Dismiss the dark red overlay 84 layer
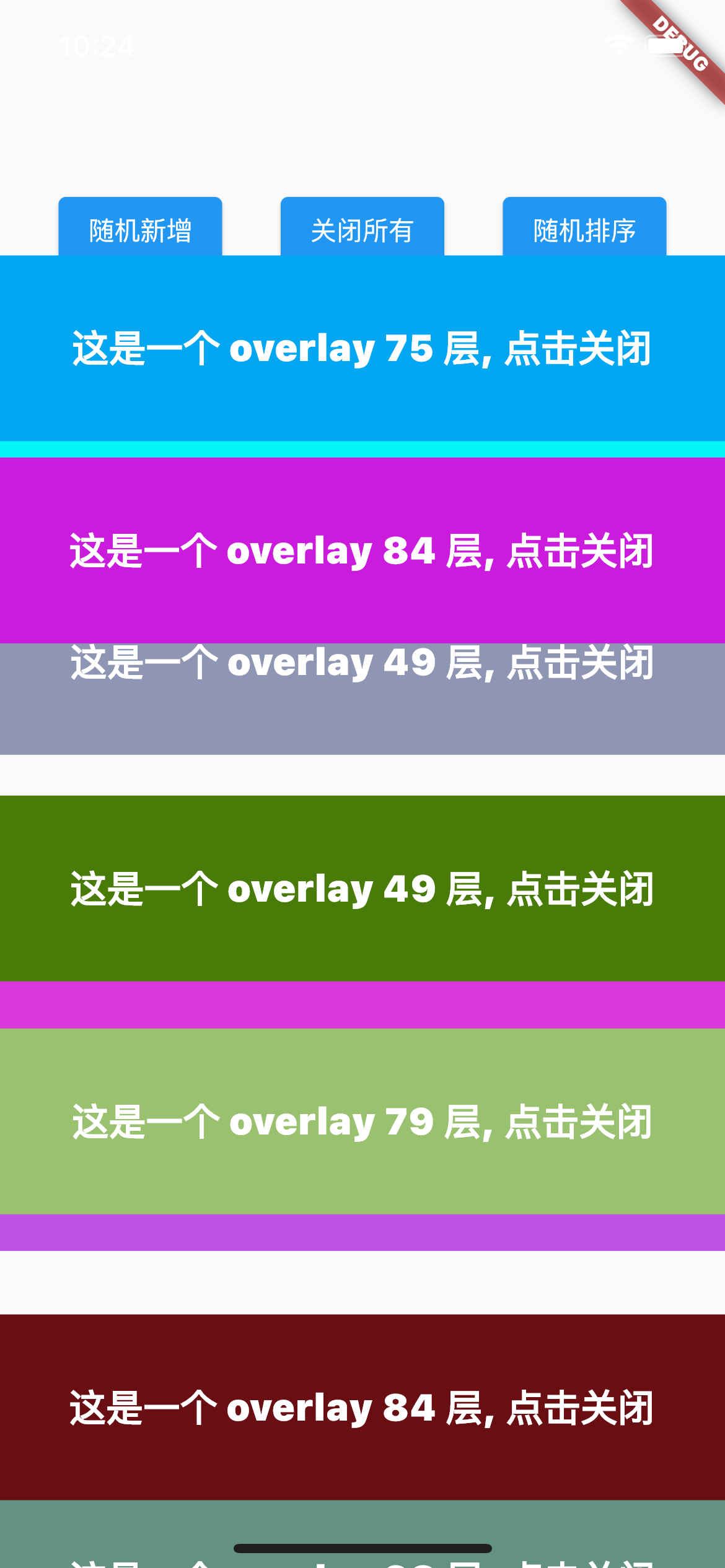This screenshot has width=725, height=1568. click(362, 1407)
